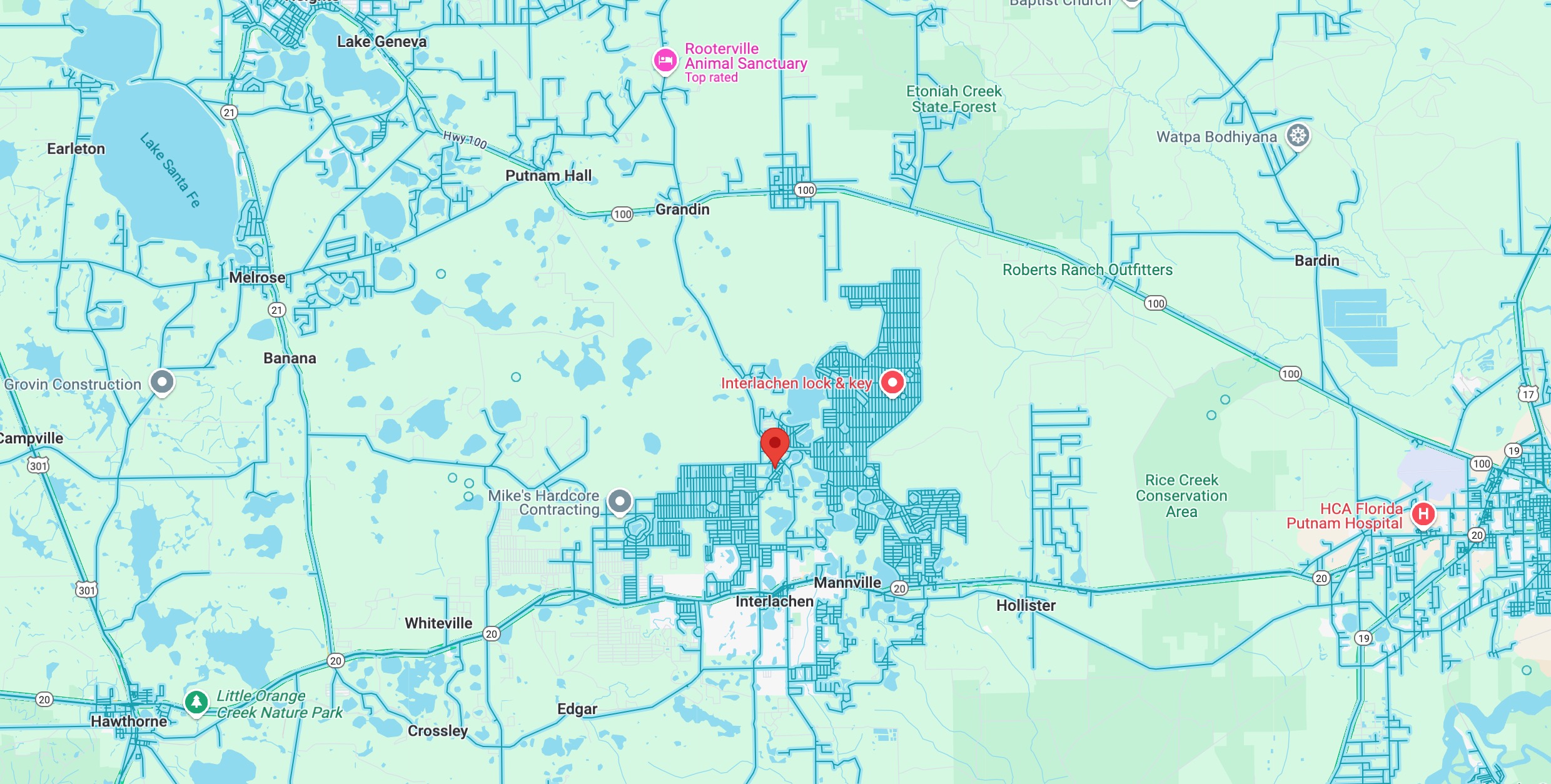Open the Rooterville Animal Sanctuary marker
Image resolution: width=1551 pixels, height=784 pixels.
point(665,61)
